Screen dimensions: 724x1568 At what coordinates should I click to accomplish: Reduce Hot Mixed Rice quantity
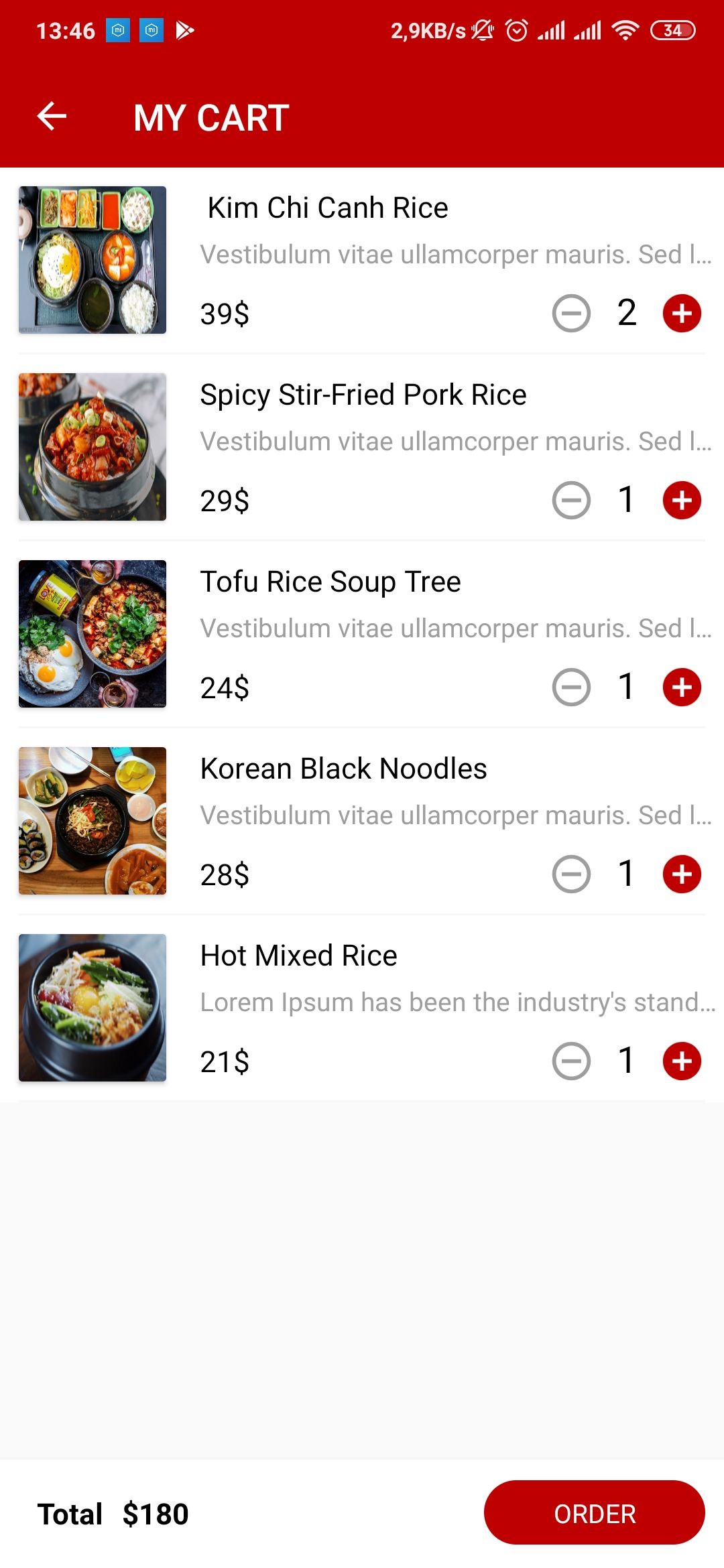571,1061
